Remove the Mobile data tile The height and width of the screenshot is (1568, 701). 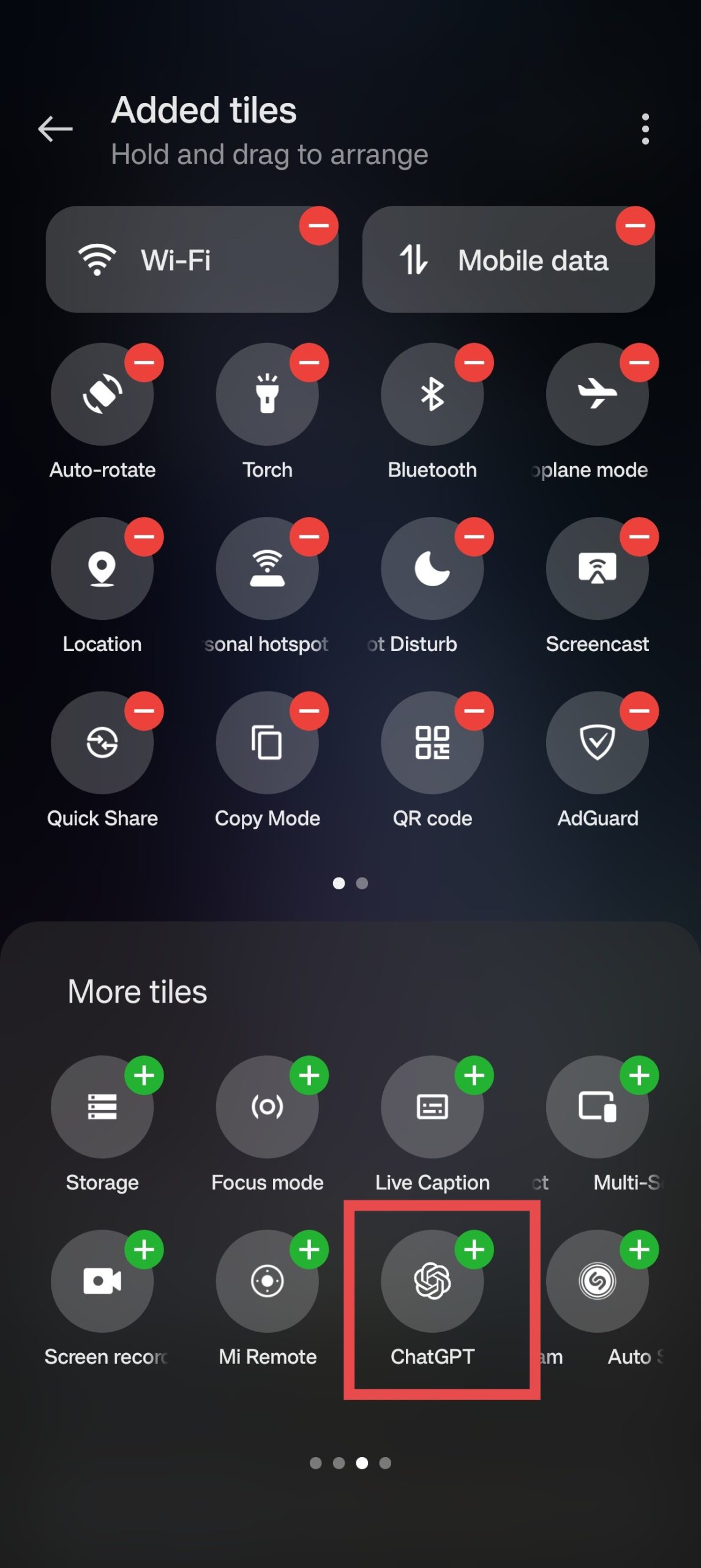(635, 225)
